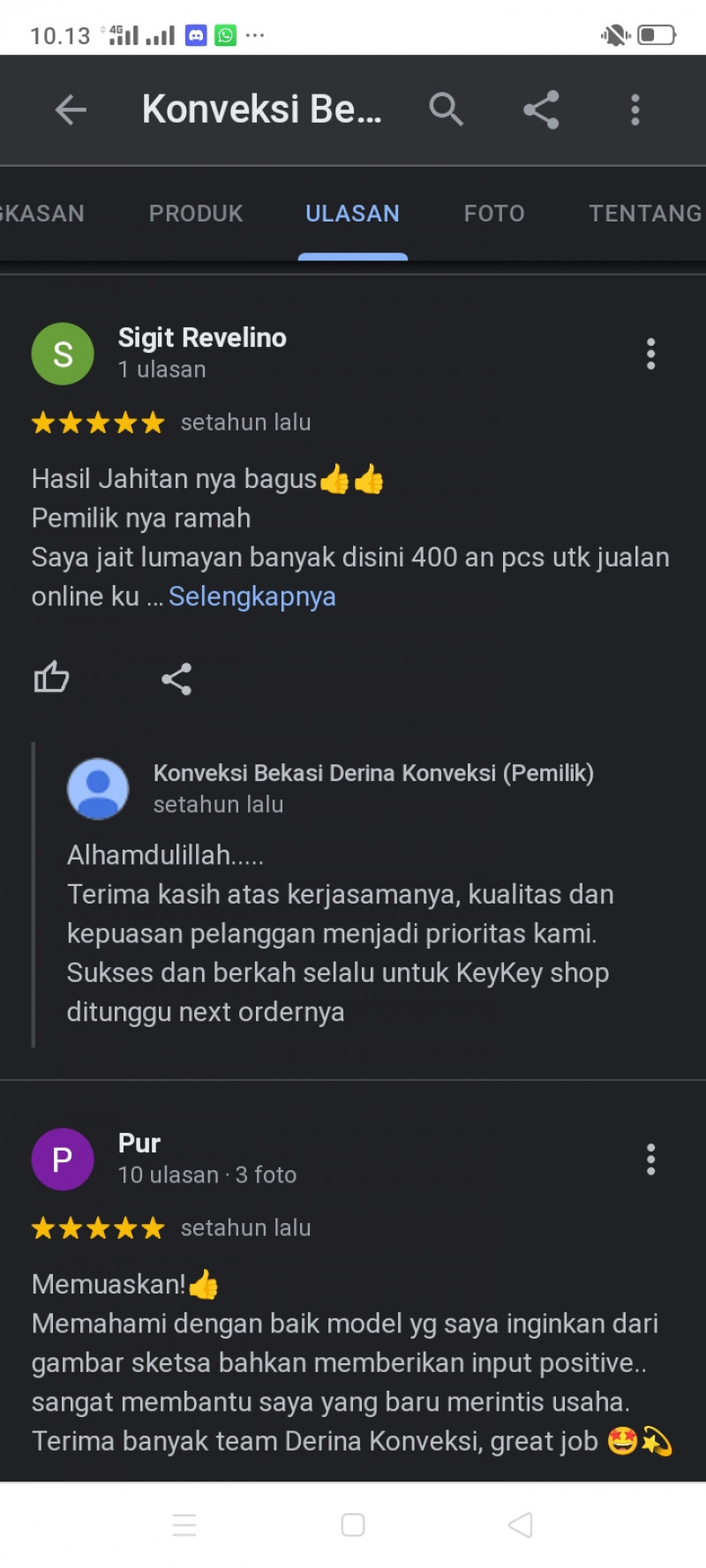Open search in the app bar
The image size is (706, 1568).
point(446,110)
